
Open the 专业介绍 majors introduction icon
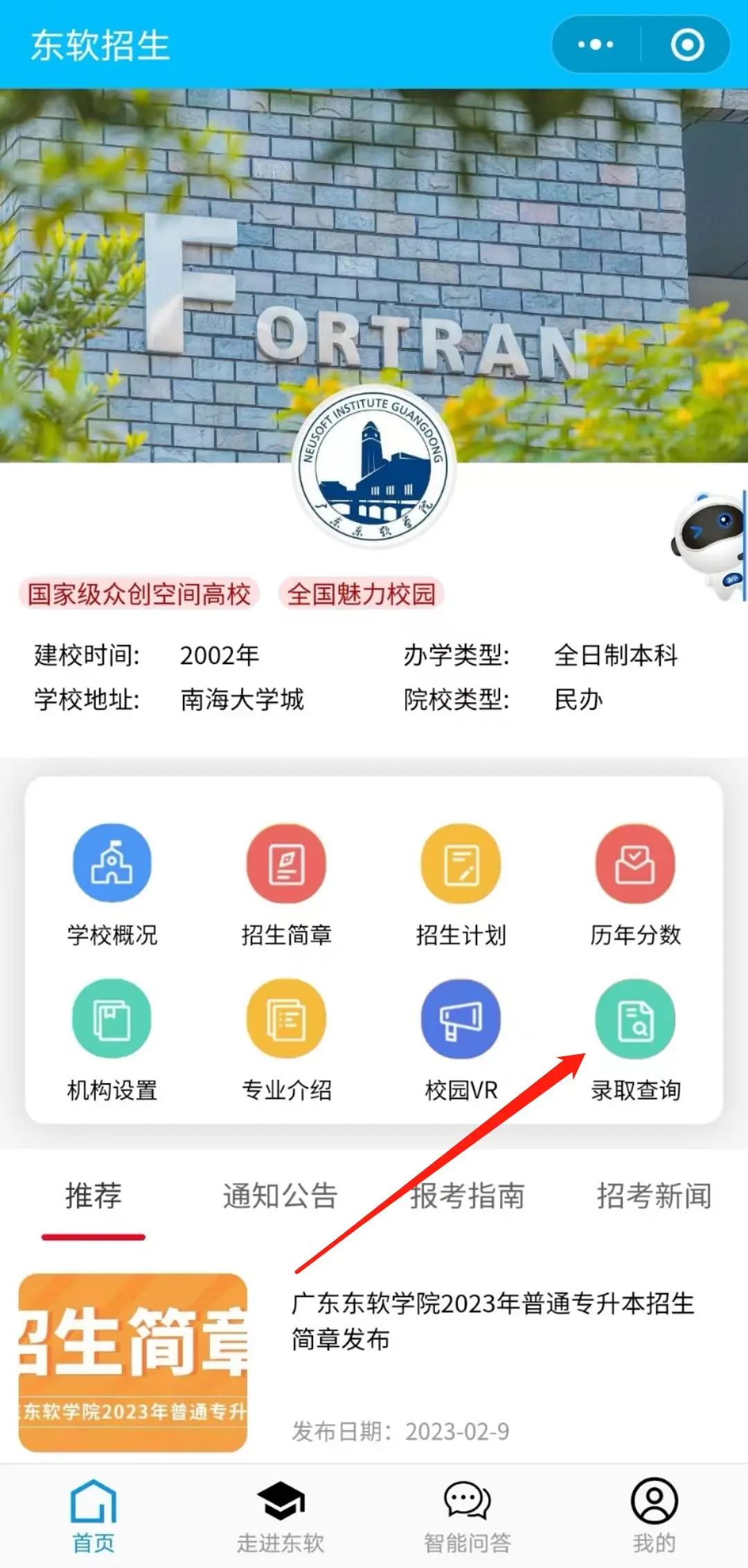(x=287, y=1017)
